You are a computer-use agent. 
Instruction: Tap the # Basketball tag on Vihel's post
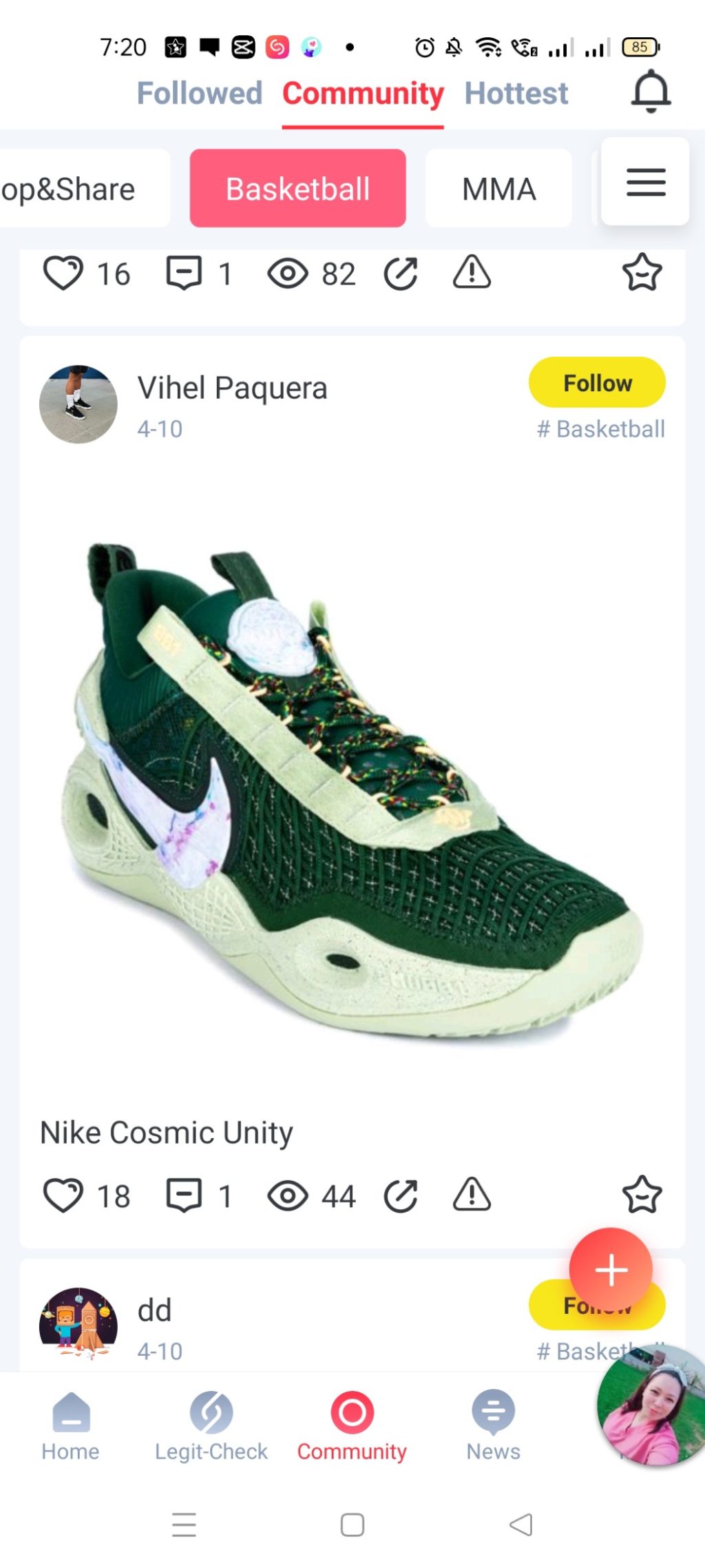coord(600,429)
